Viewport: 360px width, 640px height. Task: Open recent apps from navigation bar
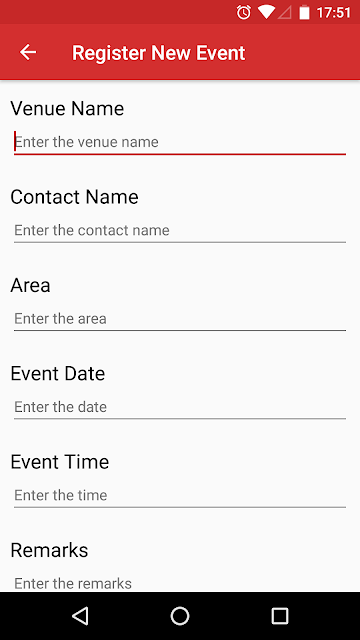(280, 616)
